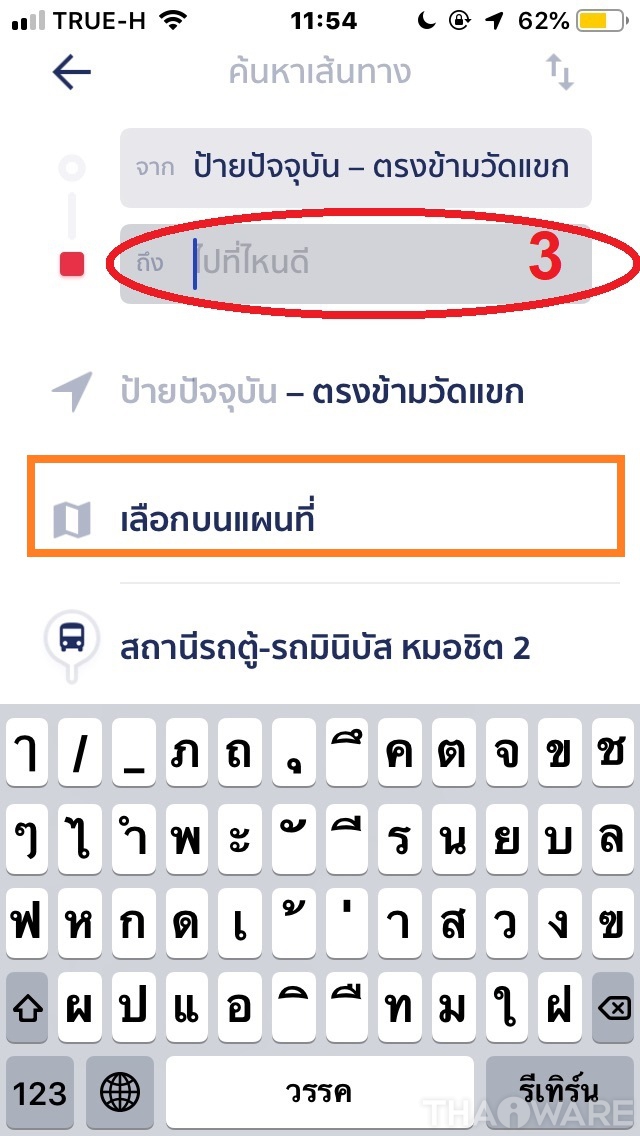Edit the 'จาก' origin field
The image size is (640, 1136).
point(355,167)
